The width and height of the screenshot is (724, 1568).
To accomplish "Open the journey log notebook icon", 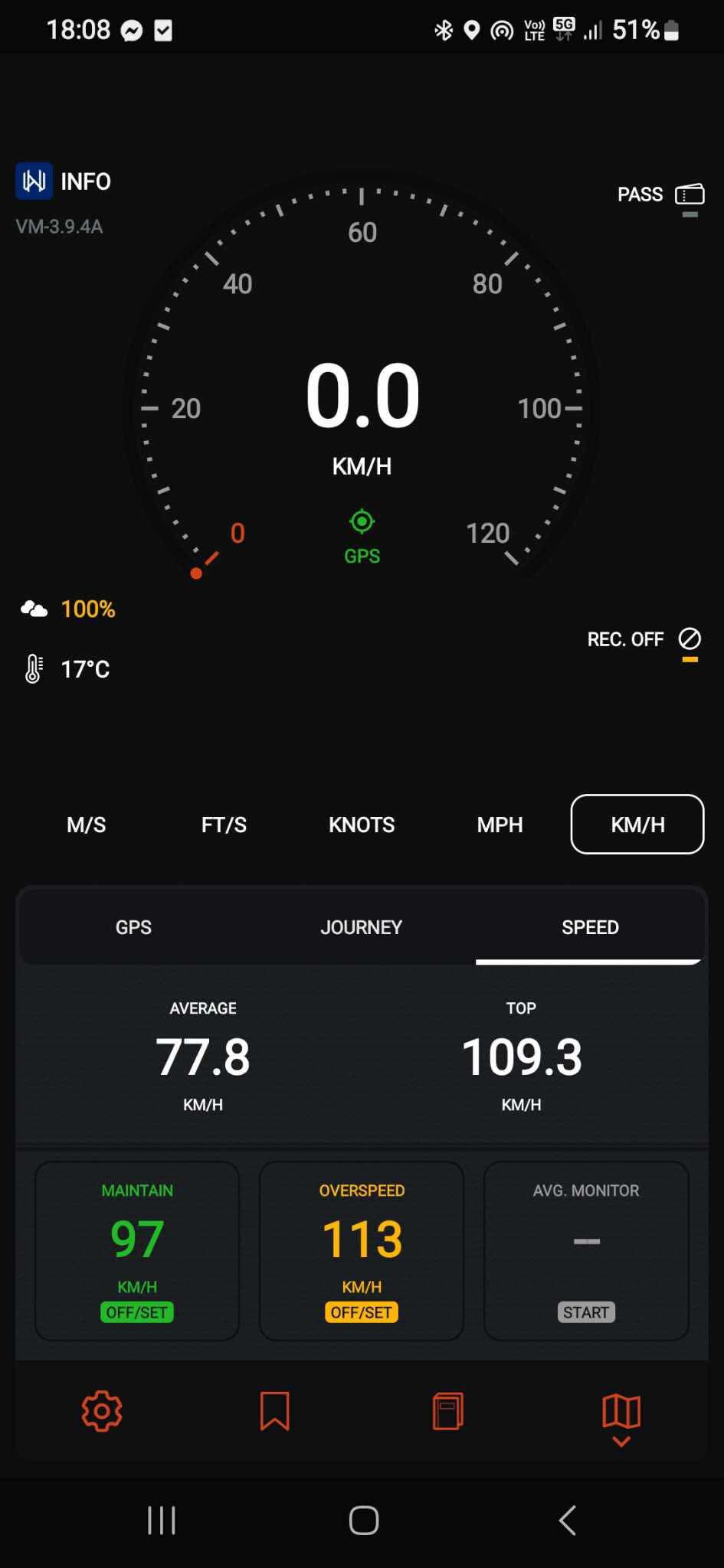I will point(447,1411).
